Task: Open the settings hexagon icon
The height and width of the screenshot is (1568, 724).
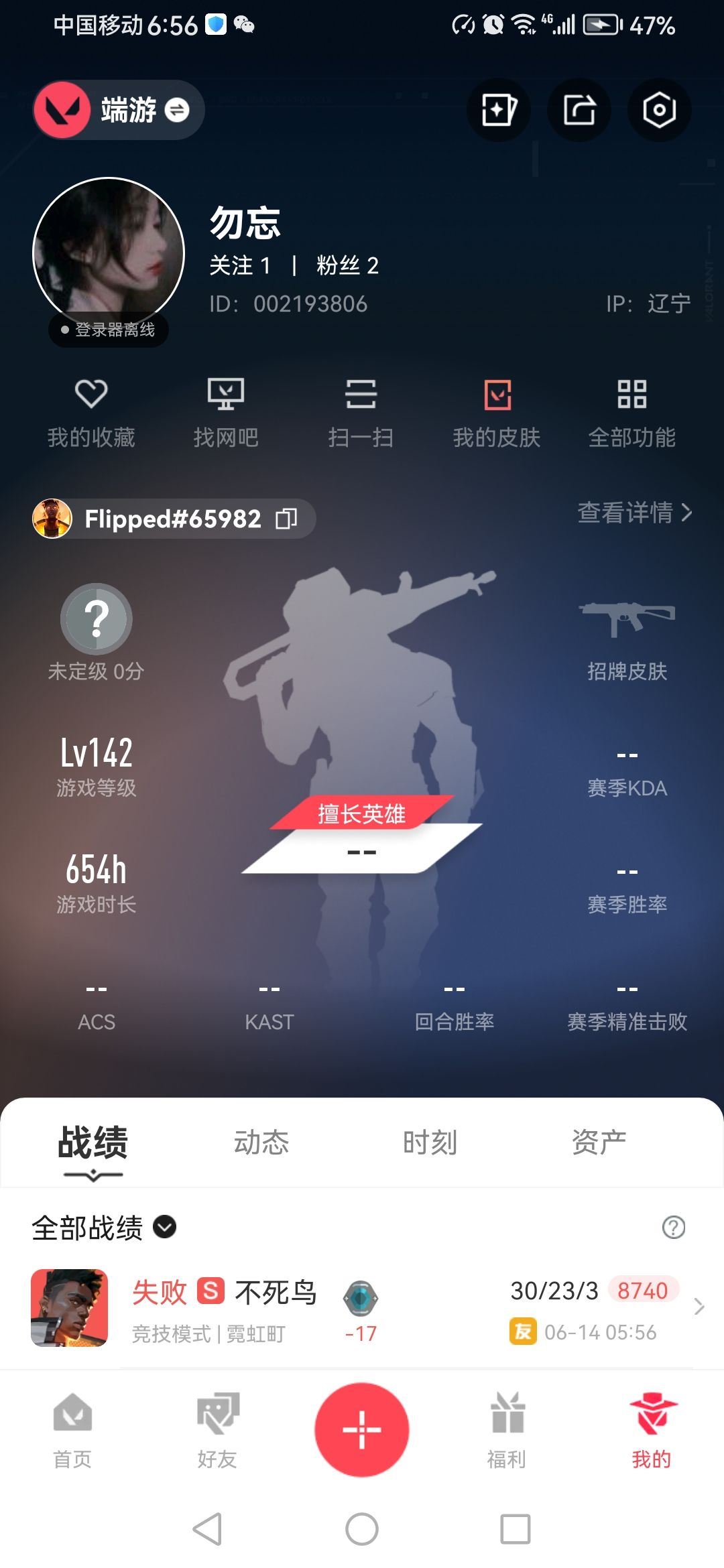Action: 659,110
